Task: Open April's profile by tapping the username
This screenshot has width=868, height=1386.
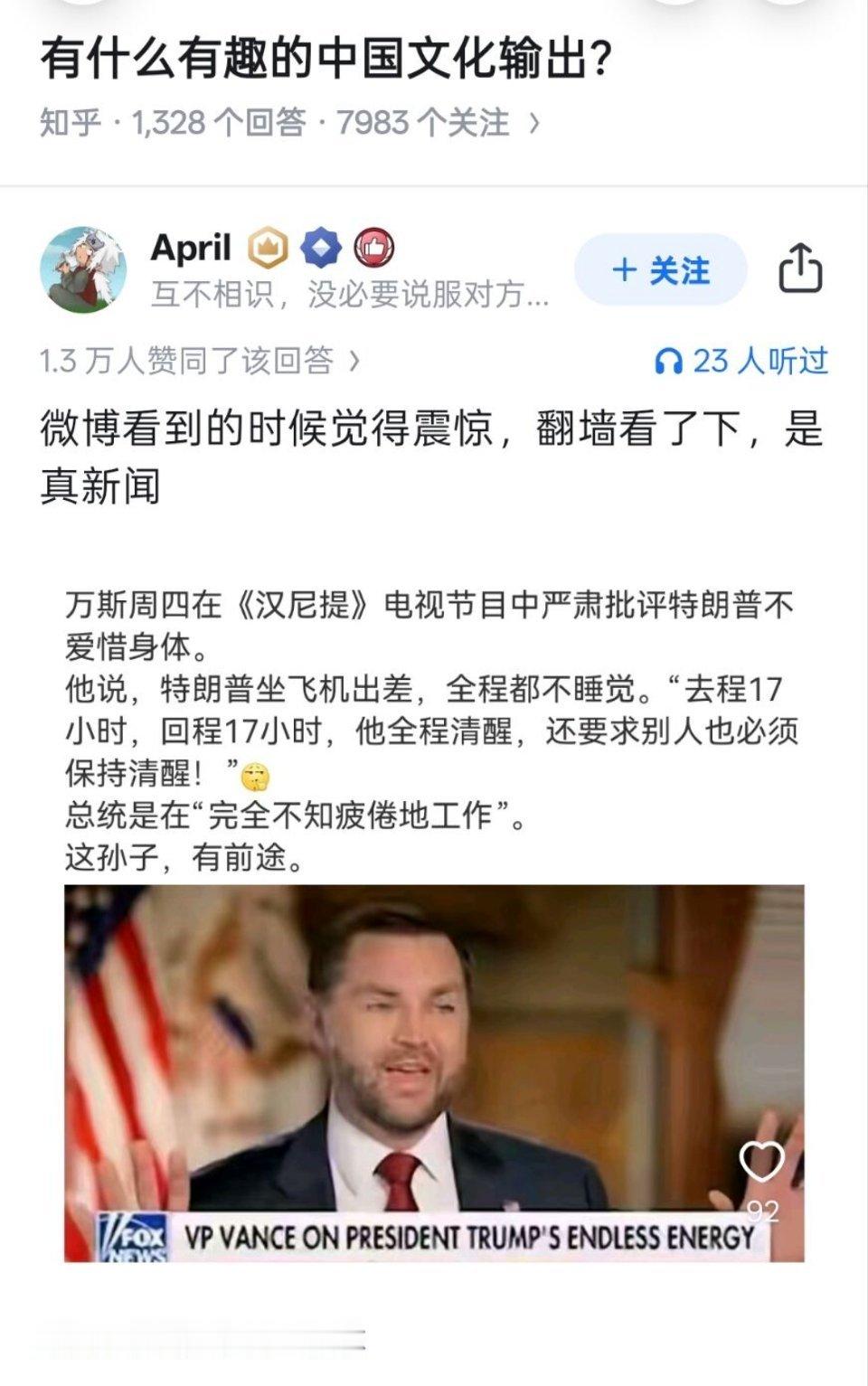Action: (191, 246)
